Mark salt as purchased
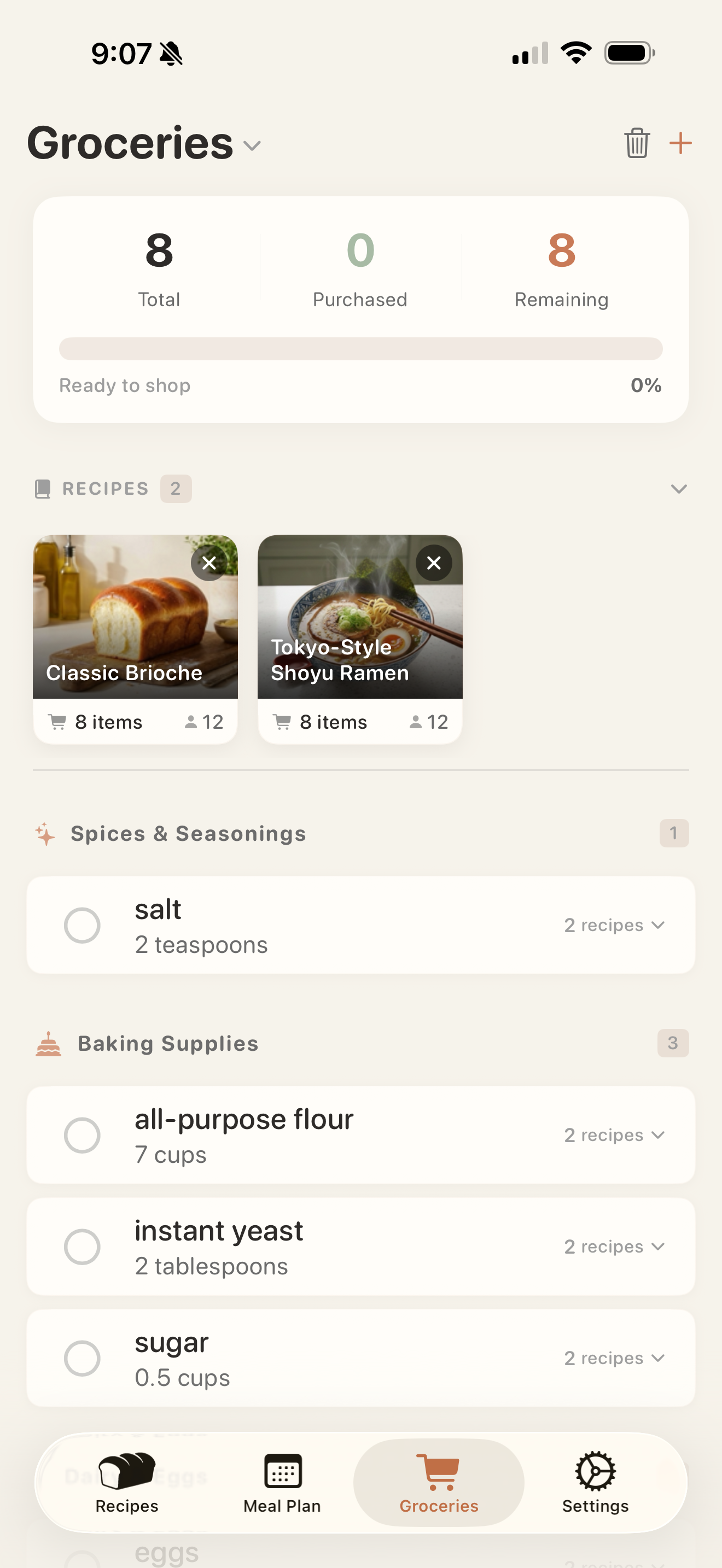Image resolution: width=722 pixels, height=1568 pixels. pos(83,925)
